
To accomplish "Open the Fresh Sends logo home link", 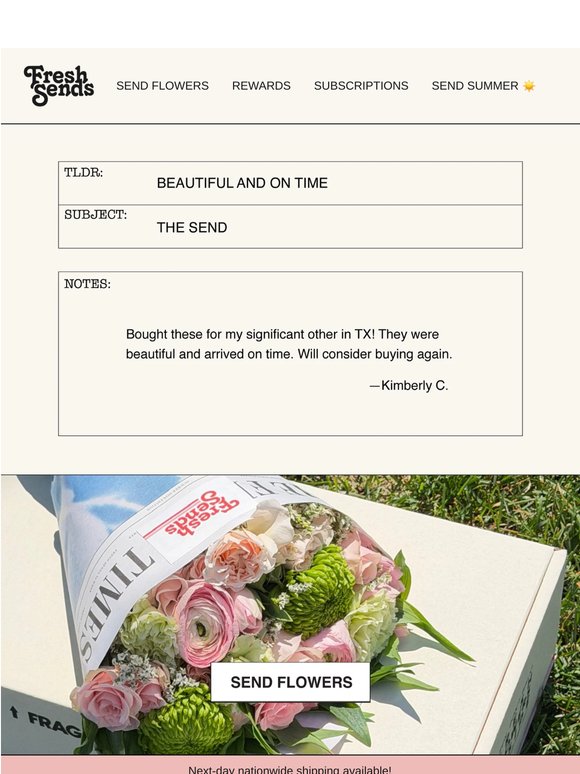I will 59,85.
